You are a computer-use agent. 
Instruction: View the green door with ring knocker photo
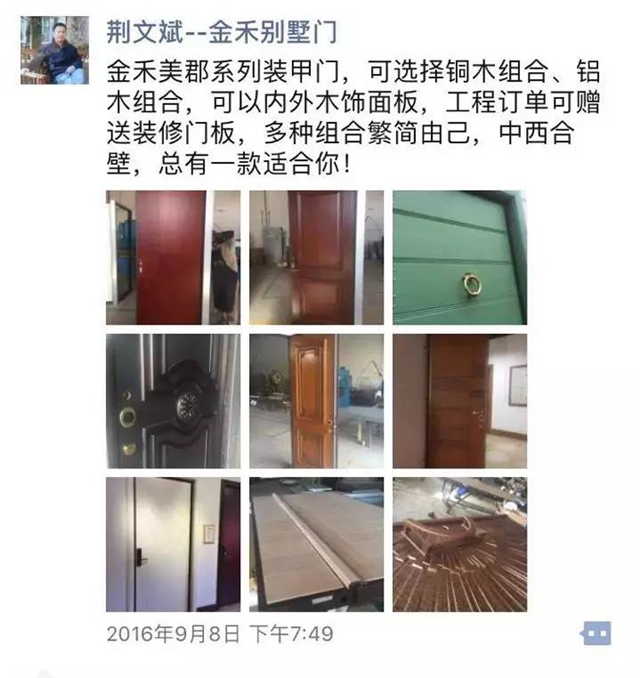459,257
